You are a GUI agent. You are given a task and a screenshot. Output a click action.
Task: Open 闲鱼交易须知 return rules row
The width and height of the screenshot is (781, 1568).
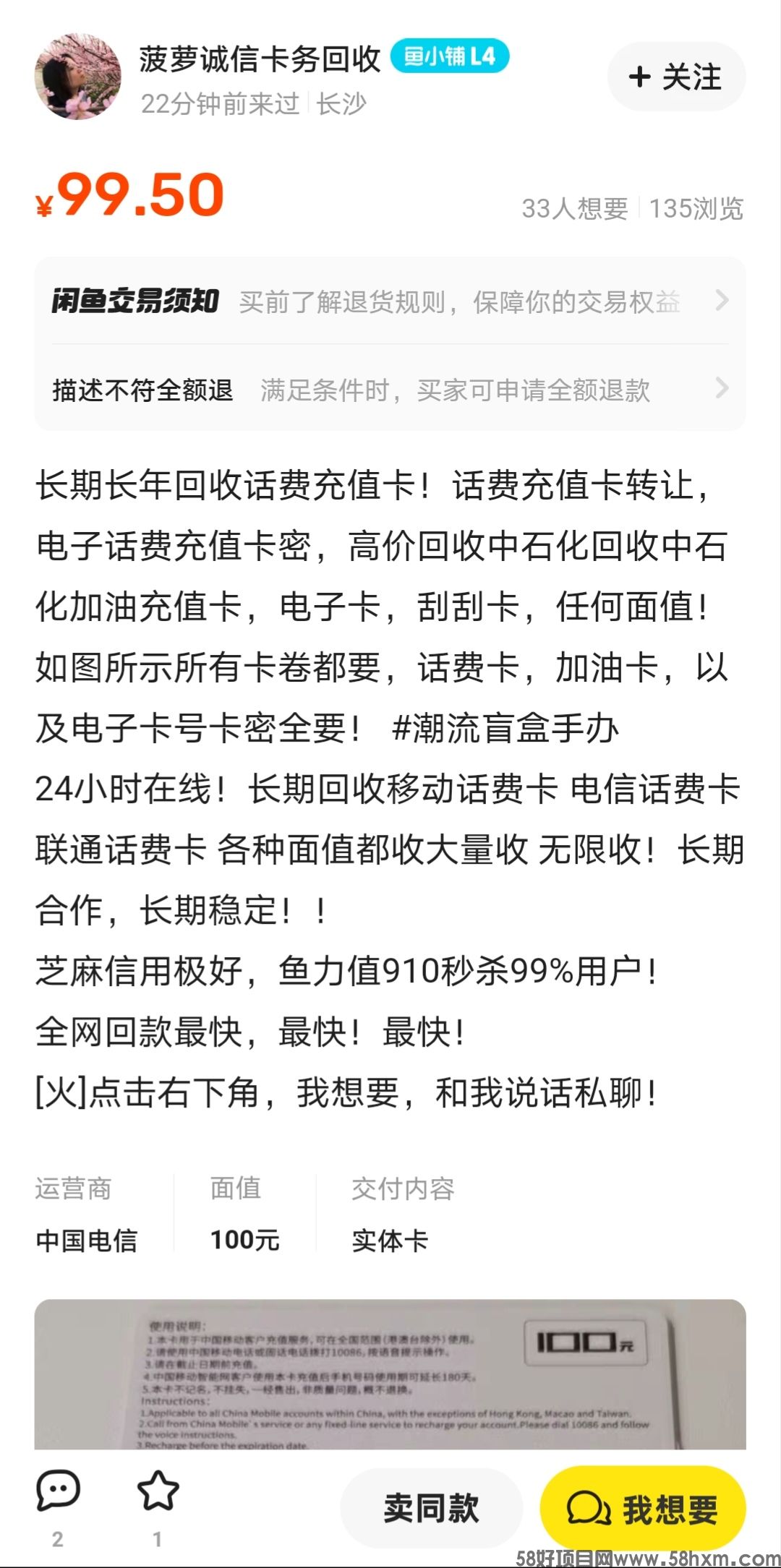click(x=390, y=301)
